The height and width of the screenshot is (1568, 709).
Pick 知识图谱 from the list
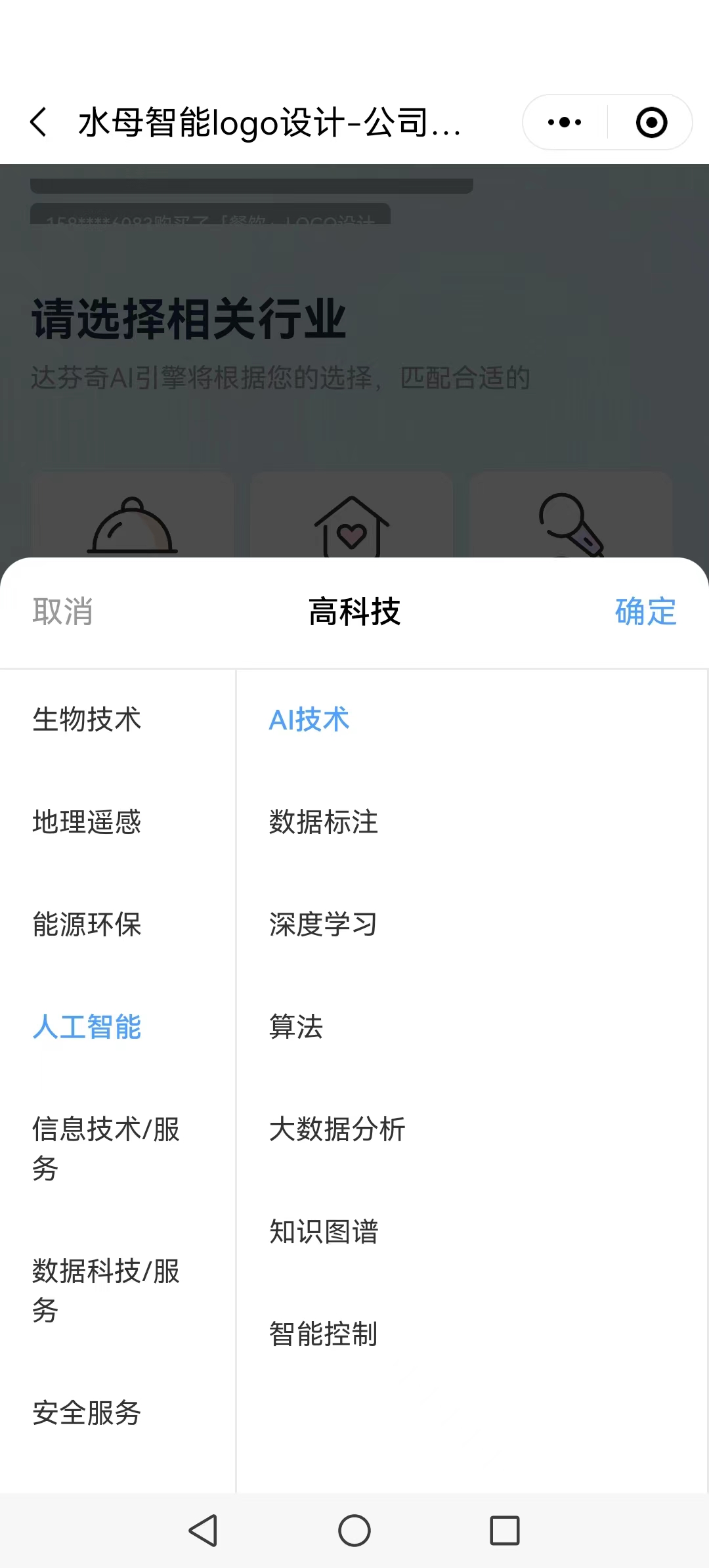point(323,1231)
